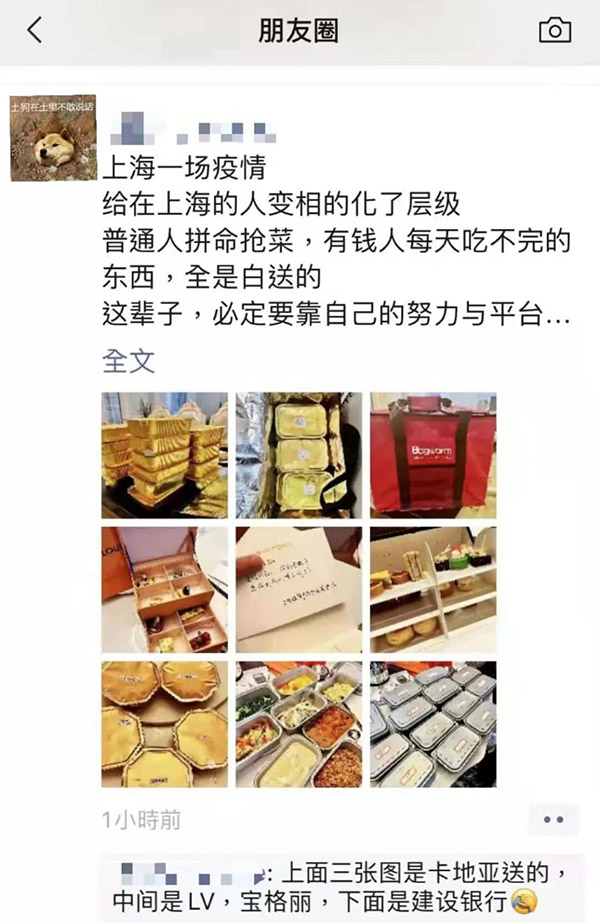Open the camera to post a moment
The width and height of the screenshot is (600, 923).
554,31
